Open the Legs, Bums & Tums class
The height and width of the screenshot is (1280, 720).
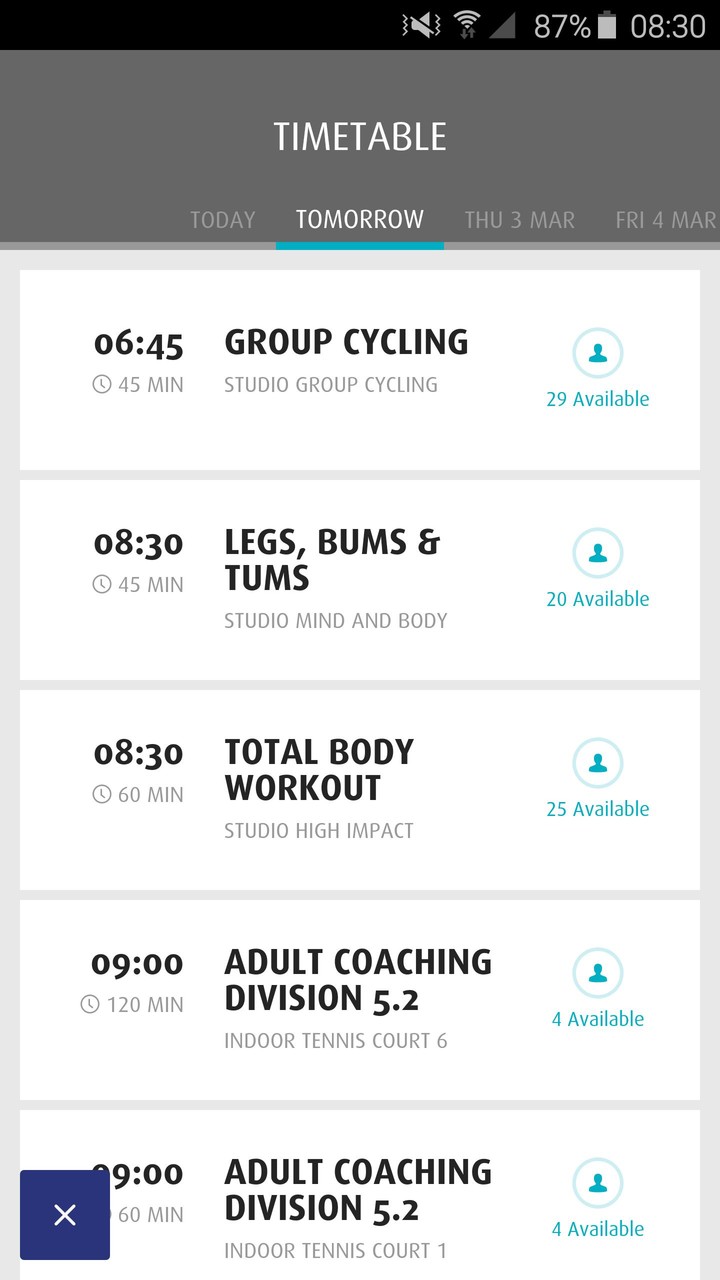(x=360, y=580)
